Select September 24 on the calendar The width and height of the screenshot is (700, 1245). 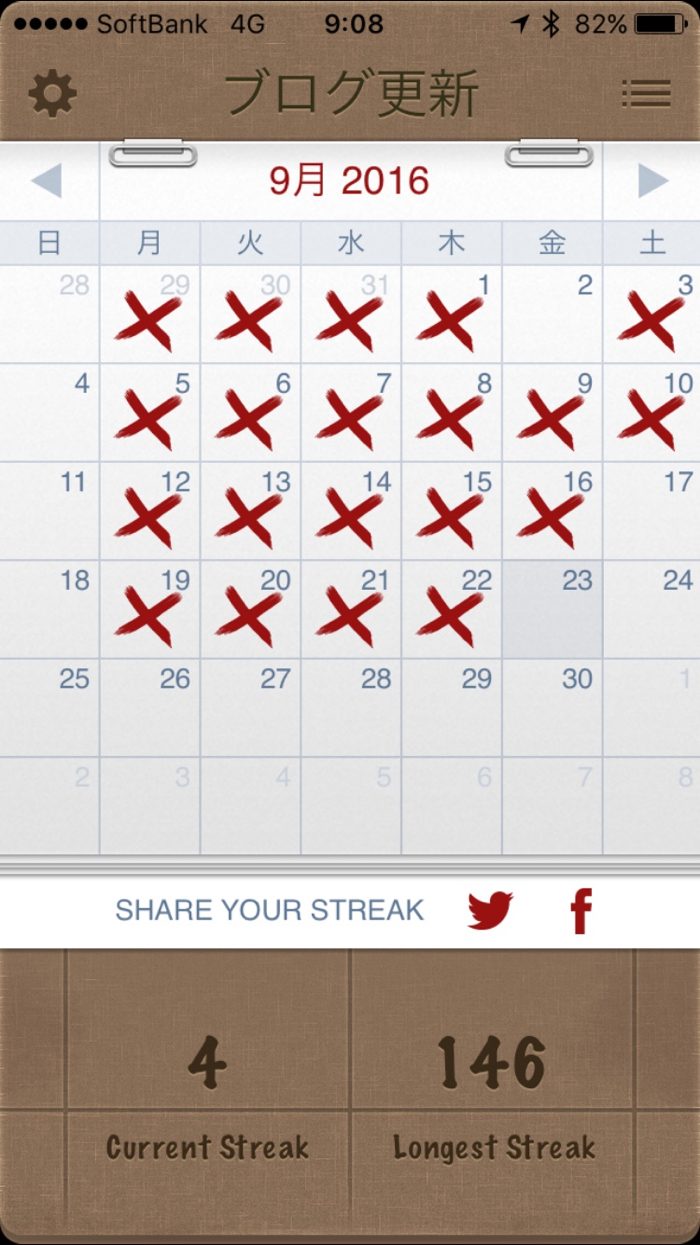click(x=652, y=609)
